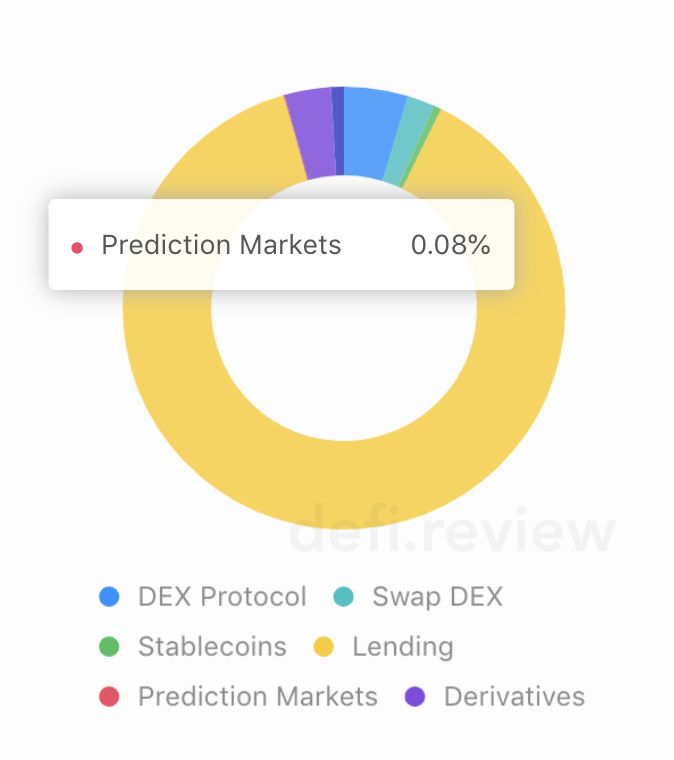
Task: Toggle the Swap DEX legend entry
Action: pyautogui.click(x=419, y=597)
